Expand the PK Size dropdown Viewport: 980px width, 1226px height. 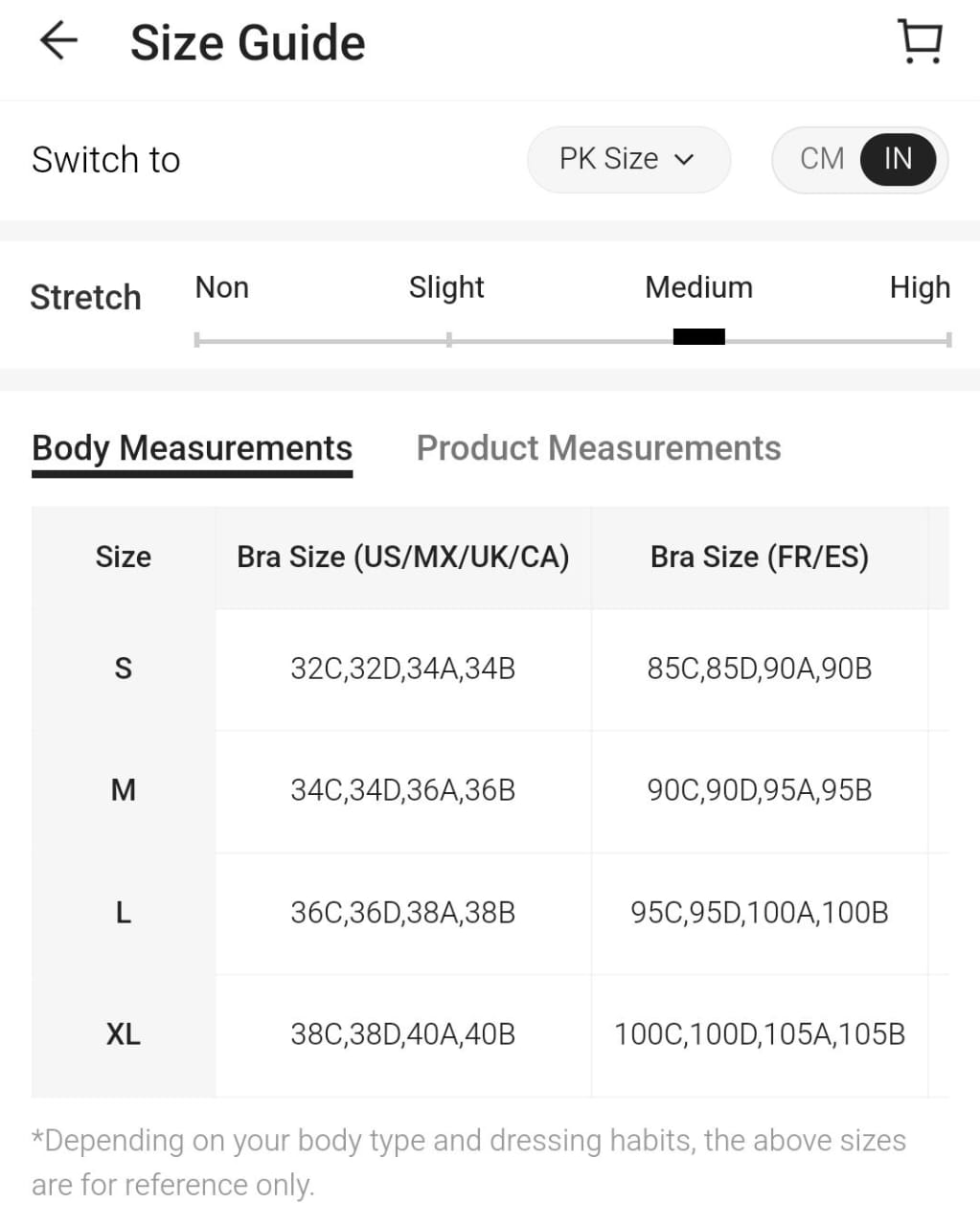pyautogui.click(x=628, y=159)
